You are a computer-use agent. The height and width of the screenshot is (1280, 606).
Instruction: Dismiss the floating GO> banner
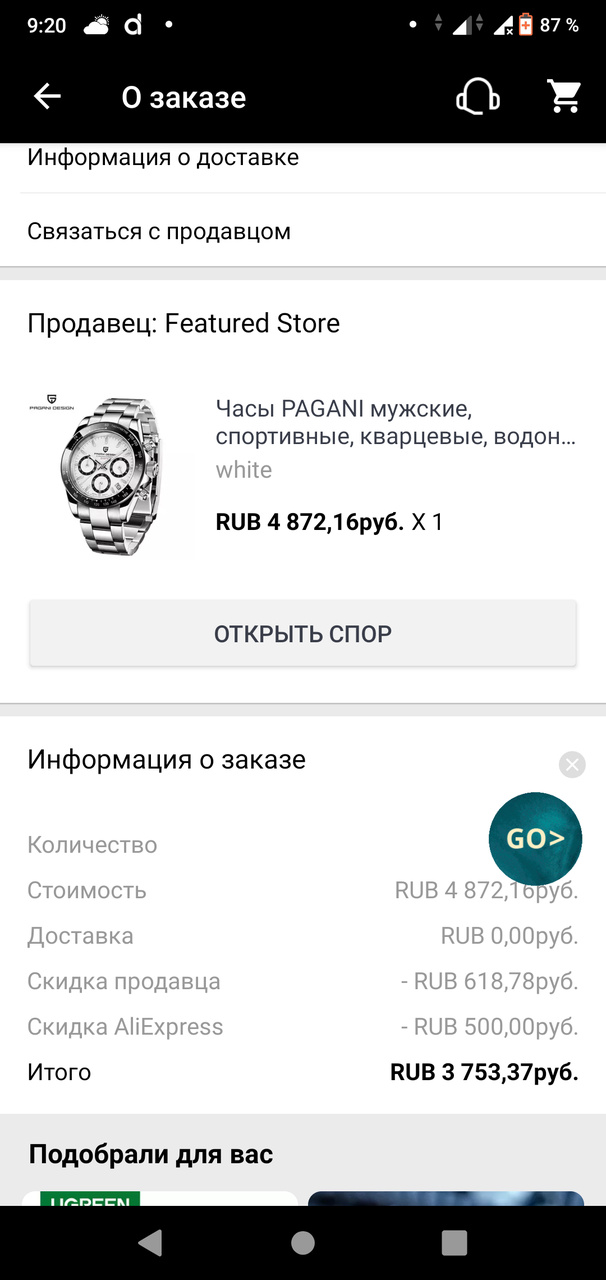coord(572,765)
